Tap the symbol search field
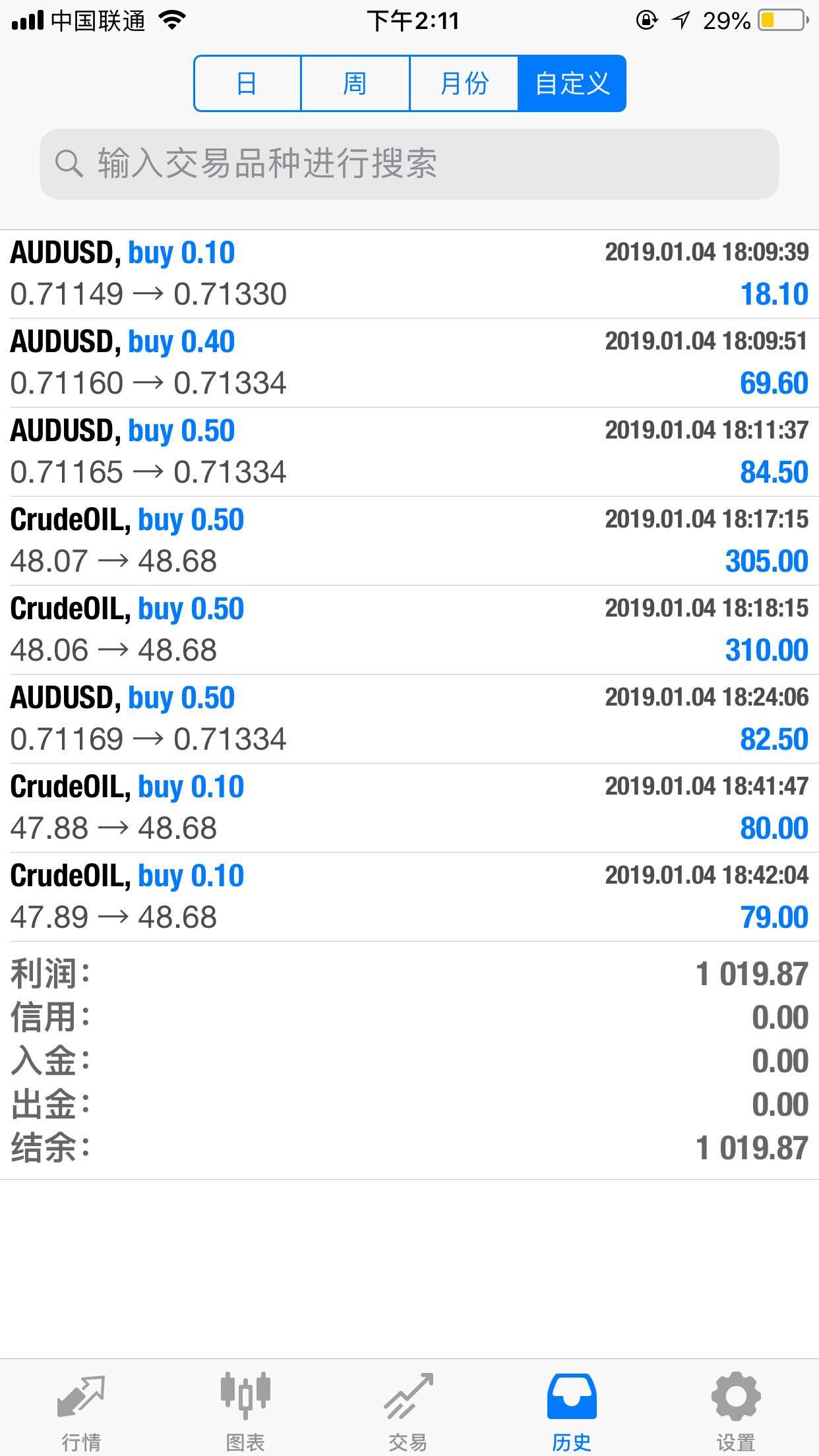The width and height of the screenshot is (819, 1456). [409, 164]
